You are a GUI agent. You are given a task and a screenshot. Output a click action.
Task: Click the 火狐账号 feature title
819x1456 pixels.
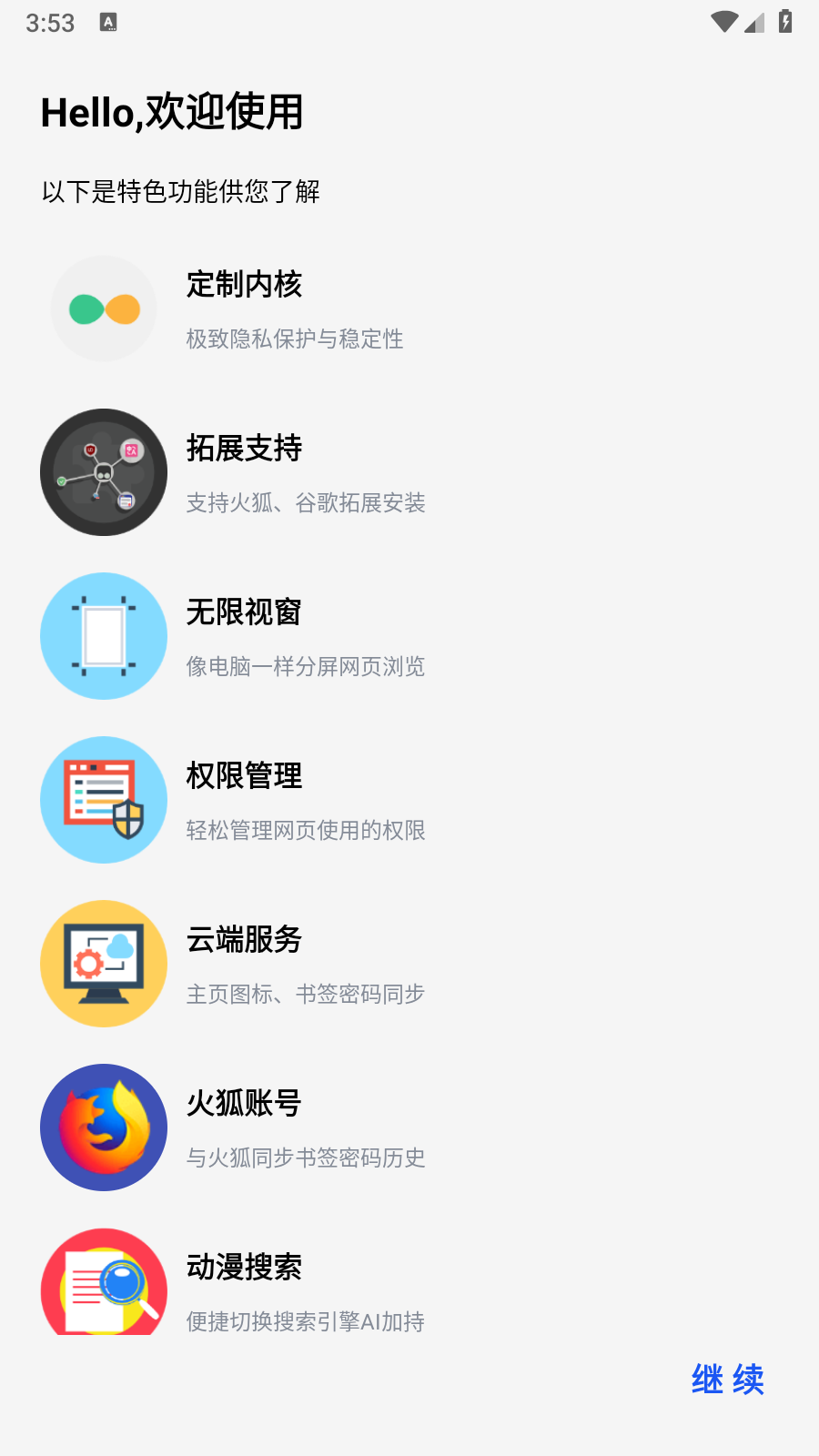(244, 1103)
